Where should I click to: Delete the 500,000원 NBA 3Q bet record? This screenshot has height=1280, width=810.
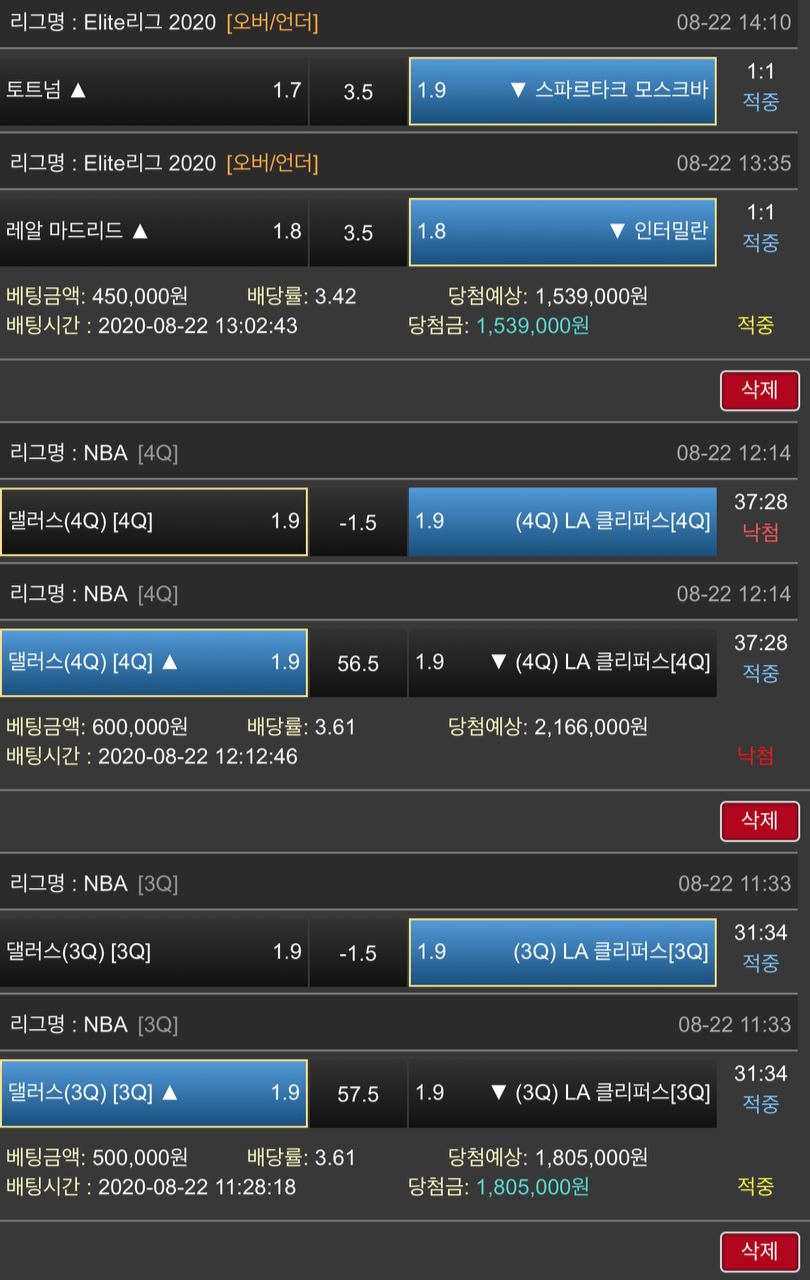click(x=759, y=1251)
